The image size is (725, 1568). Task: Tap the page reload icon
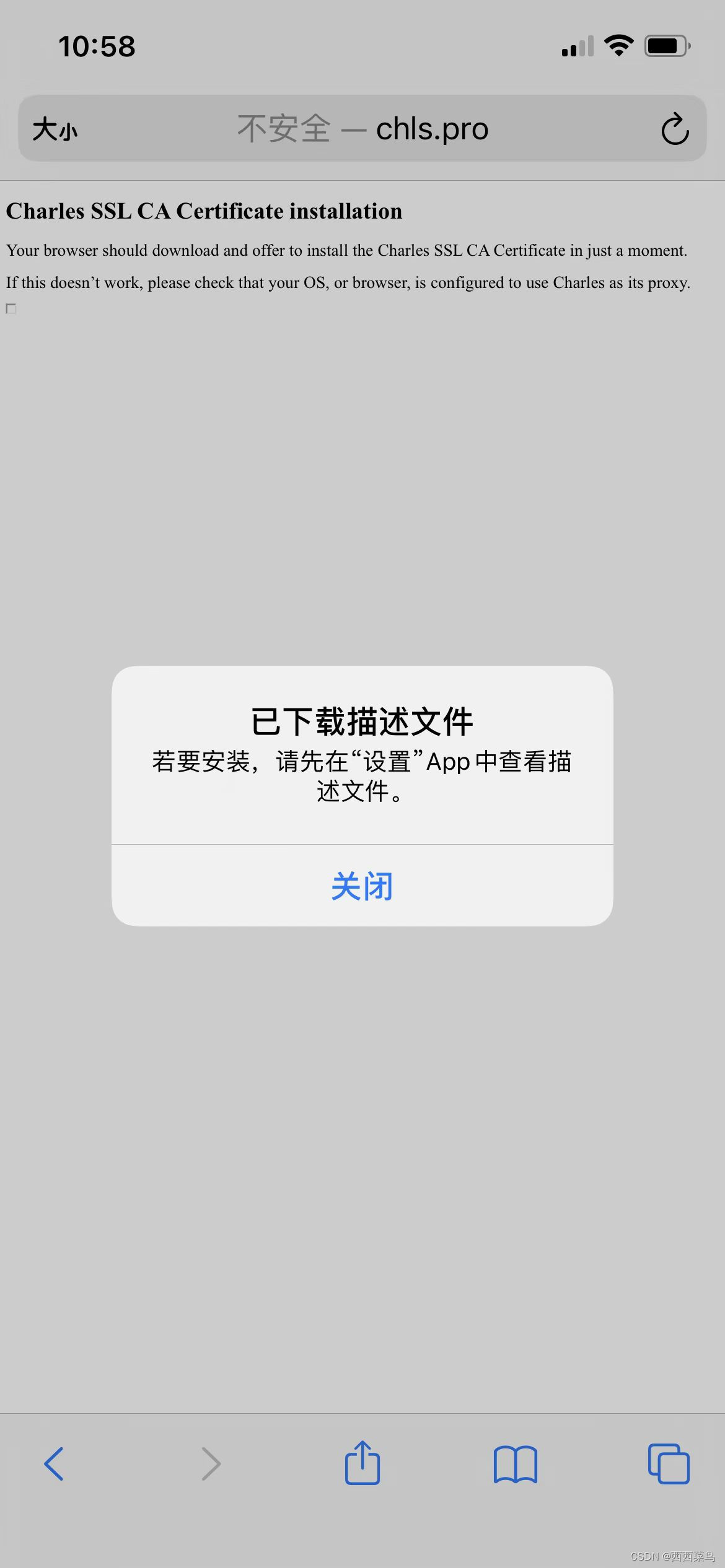[x=675, y=129]
